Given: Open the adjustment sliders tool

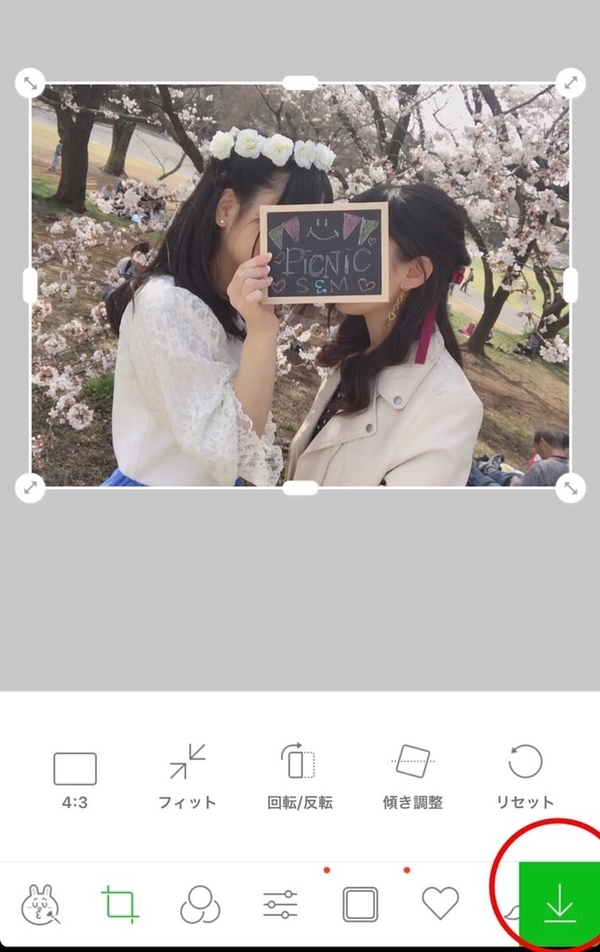Looking at the screenshot, I should point(280,904).
